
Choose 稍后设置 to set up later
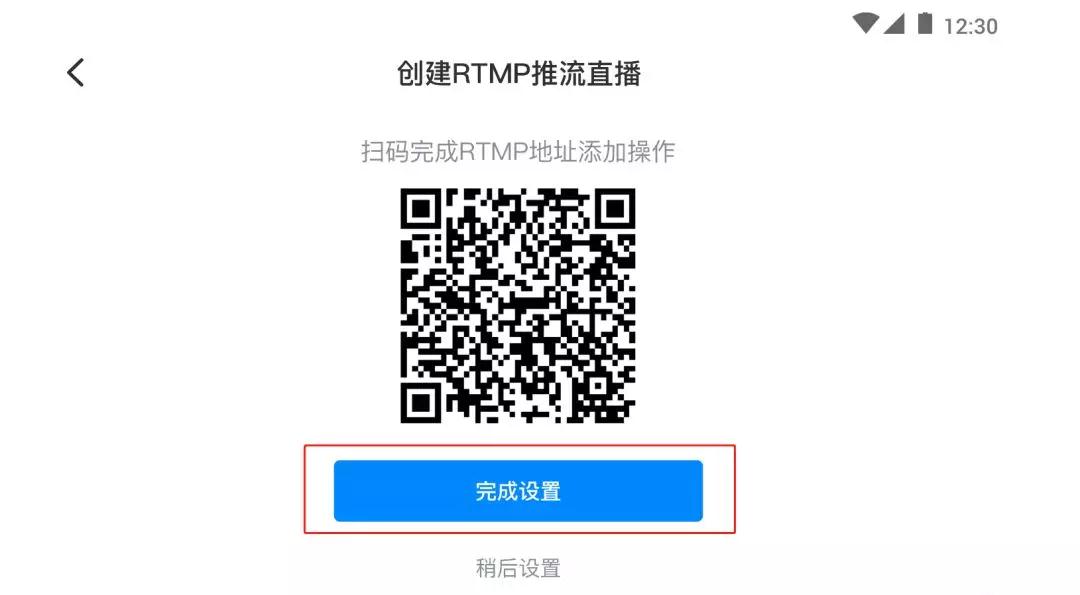point(518,569)
